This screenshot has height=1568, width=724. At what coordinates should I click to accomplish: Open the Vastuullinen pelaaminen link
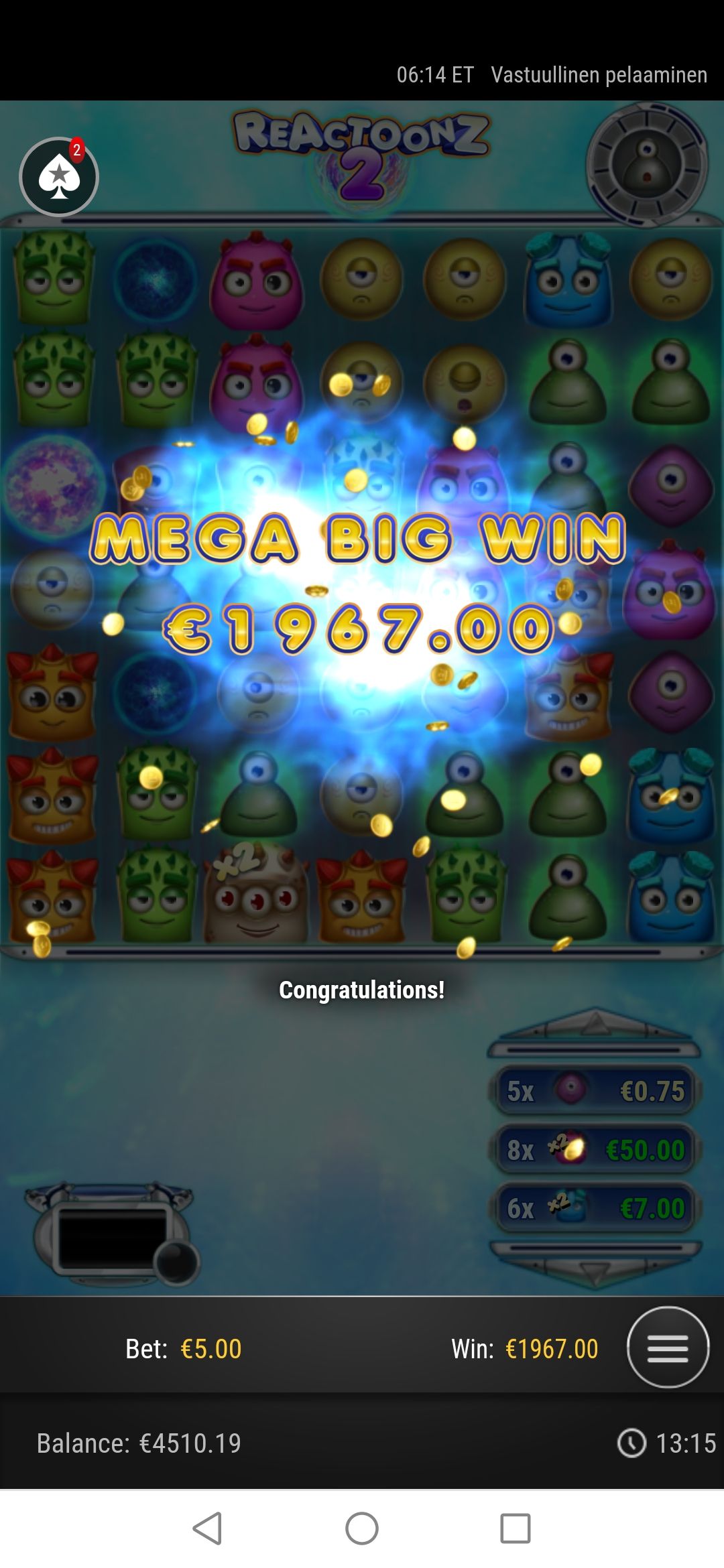tap(599, 75)
